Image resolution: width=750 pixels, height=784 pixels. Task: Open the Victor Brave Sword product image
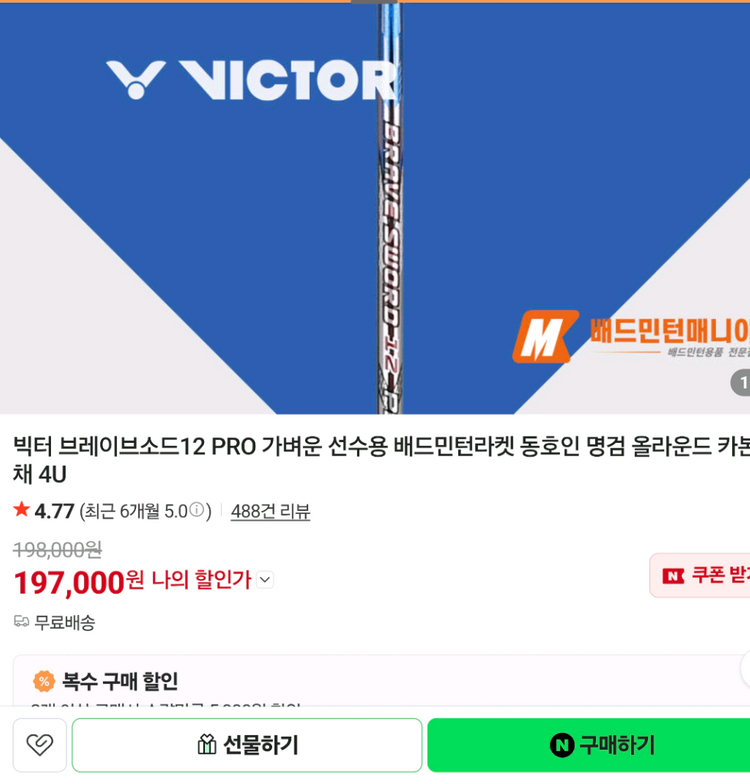375,208
